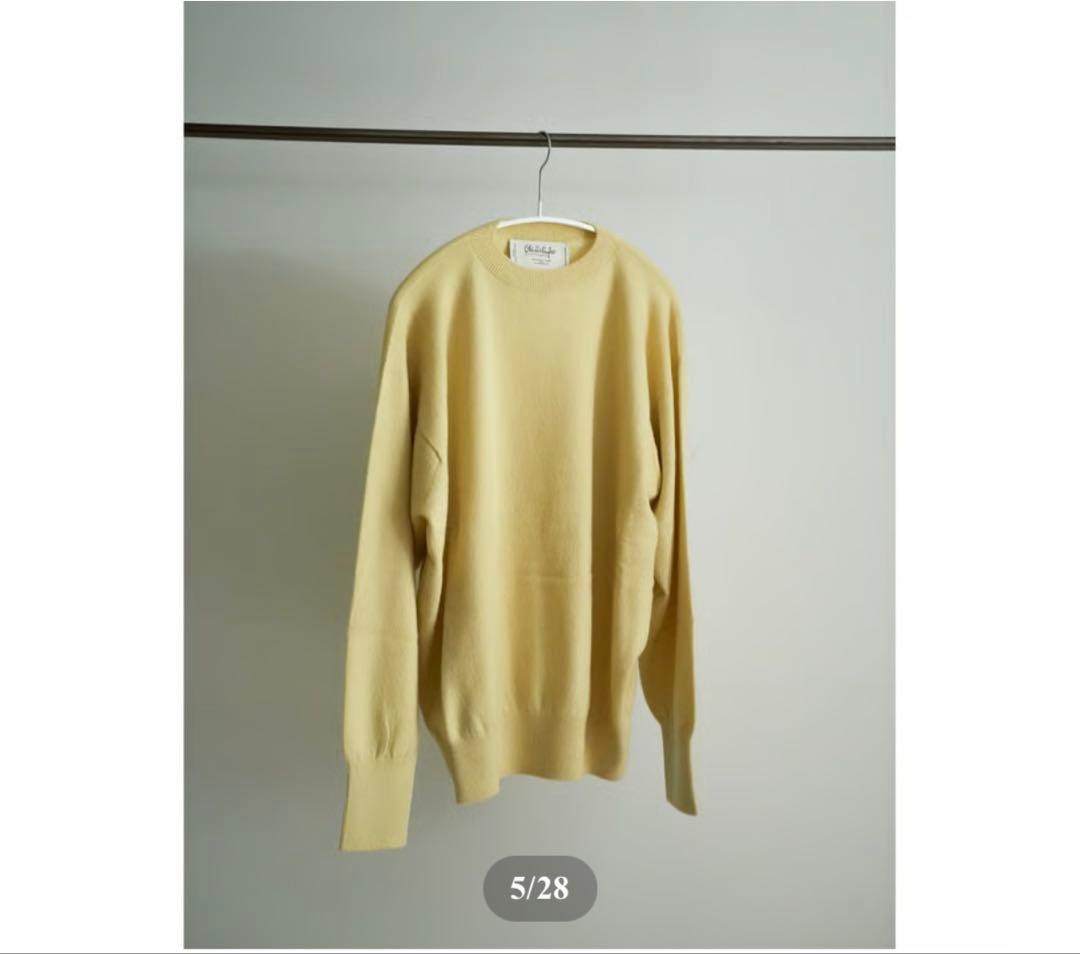The width and height of the screenshot is (1080, 954).
Task: Open the yellow sweater photo fullscreen
Action: point(539,480)
